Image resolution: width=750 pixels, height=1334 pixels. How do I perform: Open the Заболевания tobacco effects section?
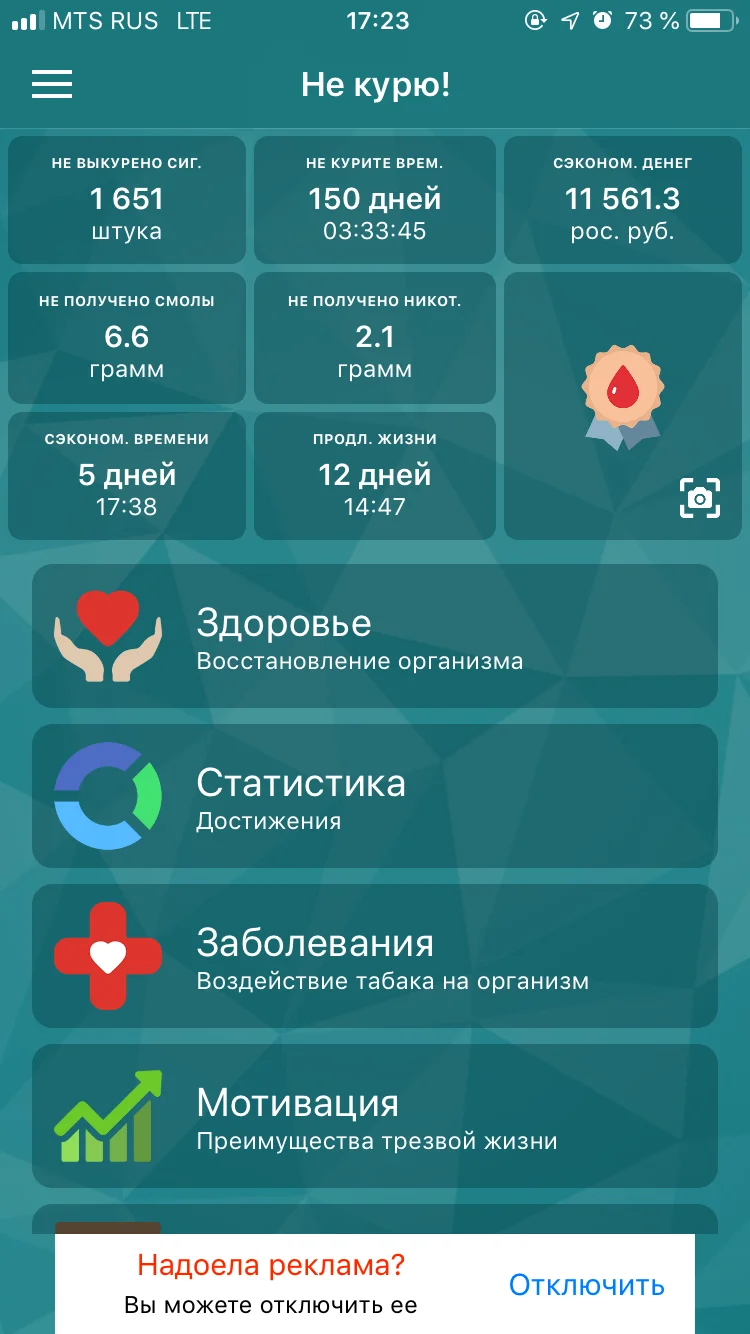[x=375, y=956]
